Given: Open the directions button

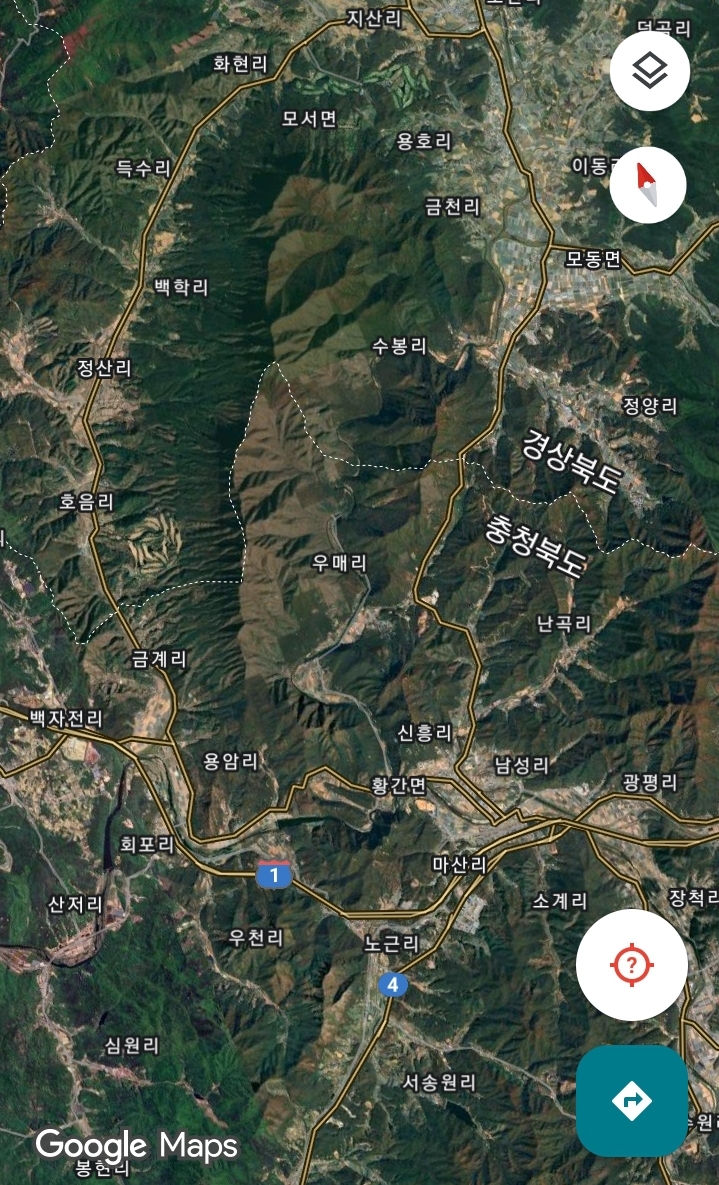Looking at the screenshot, I should tap(632, 1100).
